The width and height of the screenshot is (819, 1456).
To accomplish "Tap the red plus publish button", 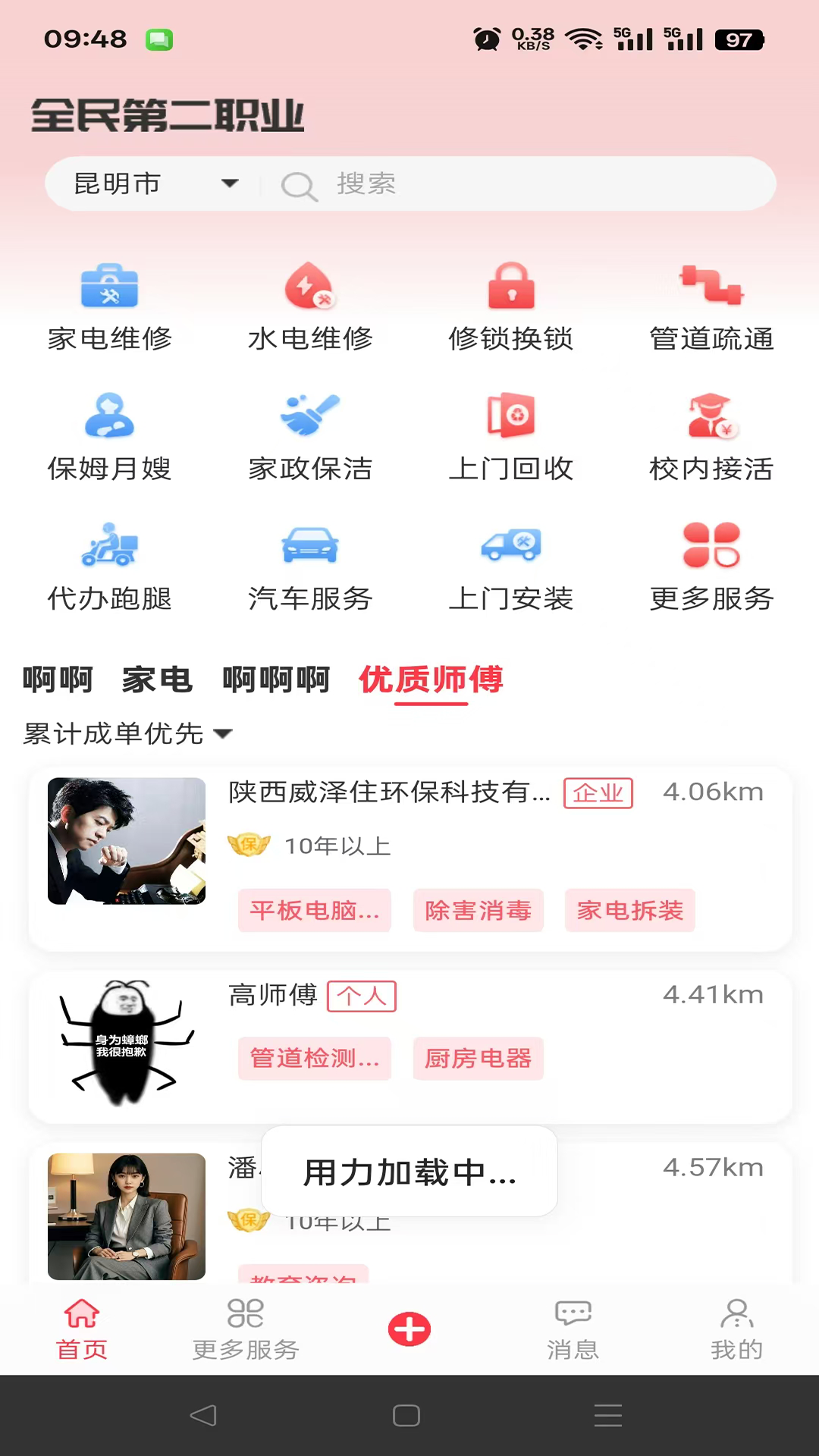I will 409,1329.
